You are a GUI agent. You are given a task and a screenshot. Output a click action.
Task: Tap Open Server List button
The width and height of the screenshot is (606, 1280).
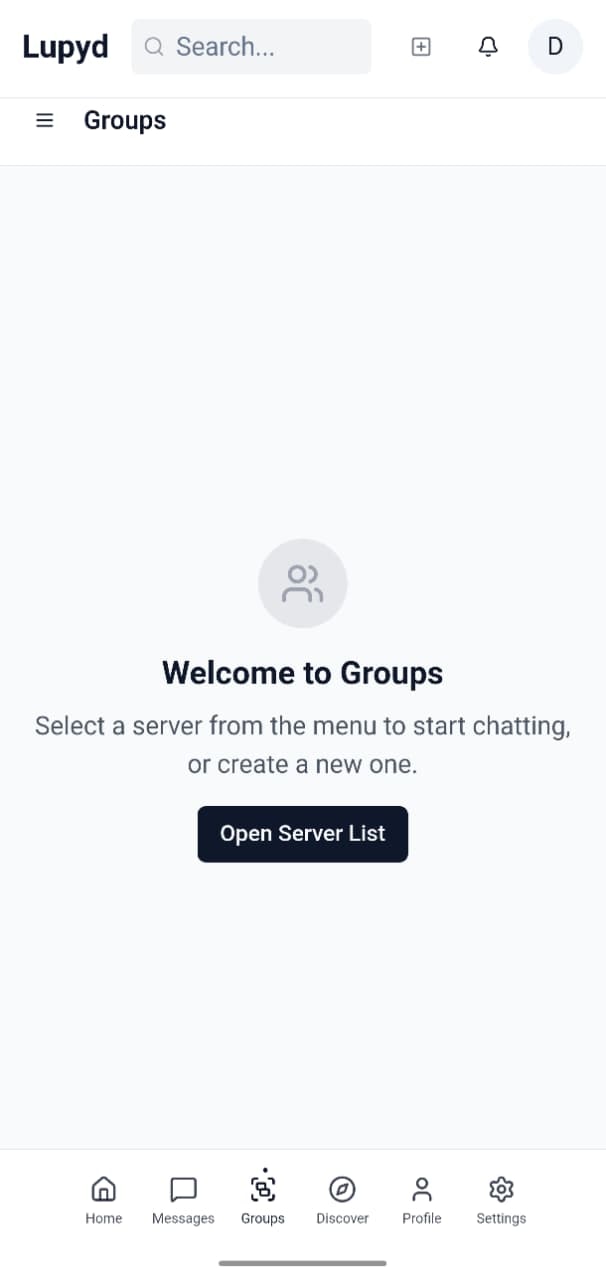click(x=302, y=834)
